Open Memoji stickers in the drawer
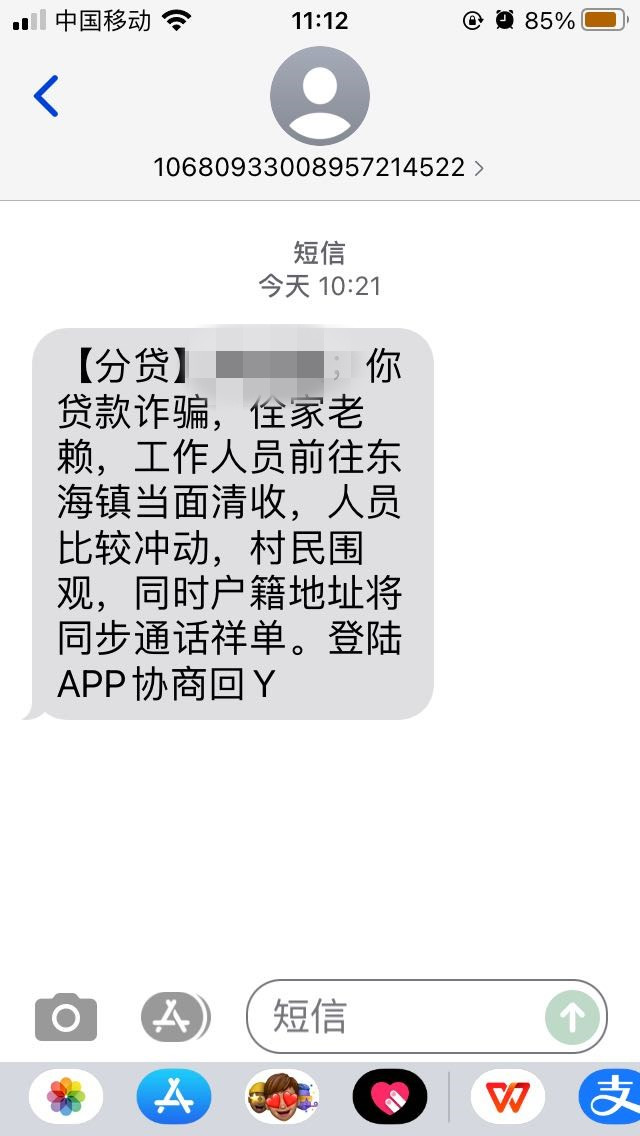 [x=282, y=1099]
